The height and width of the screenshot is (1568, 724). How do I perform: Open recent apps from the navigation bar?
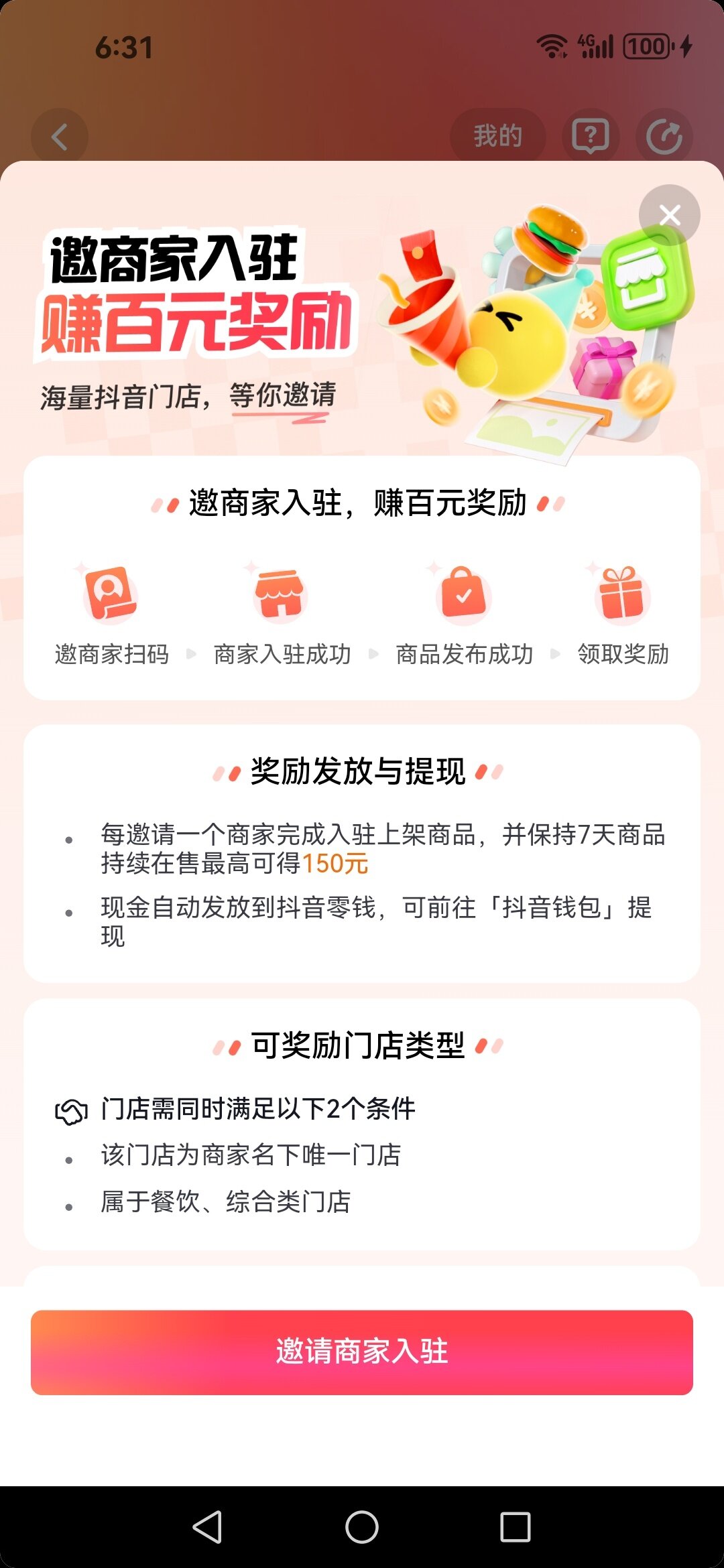pos(516,1527)
